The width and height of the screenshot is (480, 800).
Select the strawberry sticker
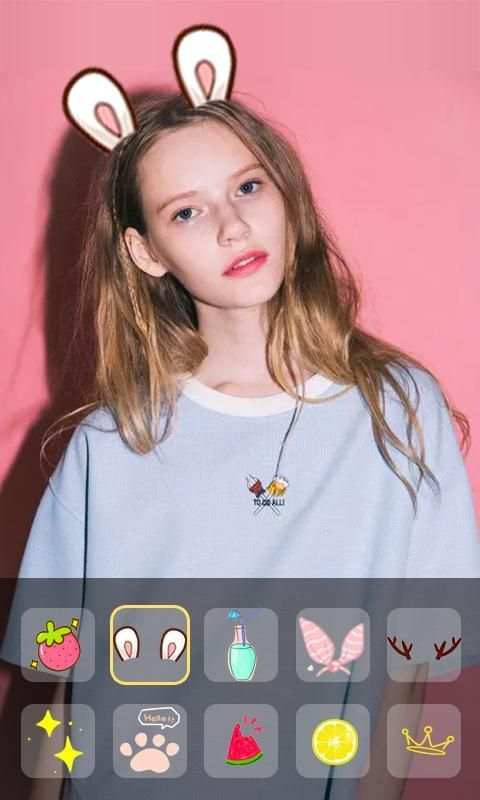pos(58,645)
